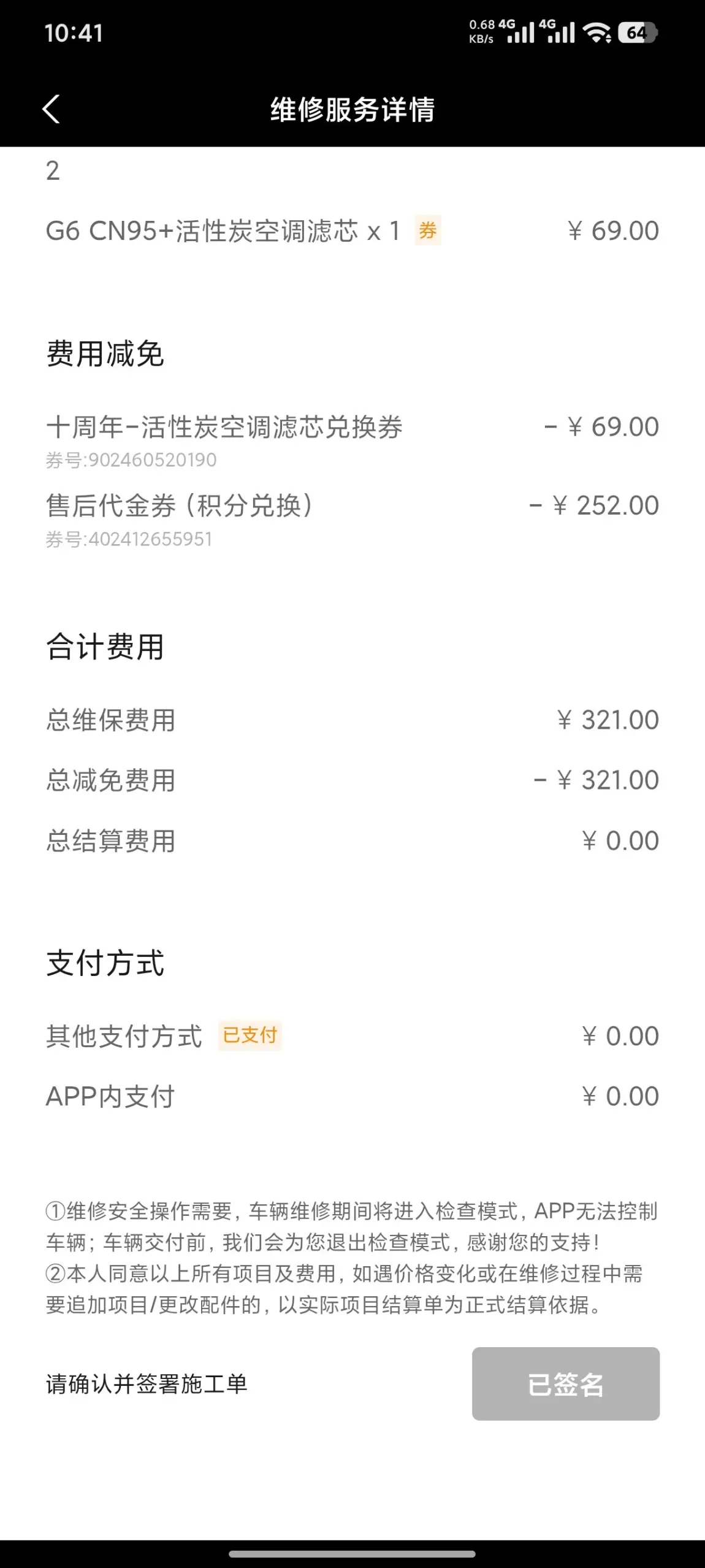Screen dimensions: 705x1568
Task: Go back from the 维修服务详情 page
Action: pos(51,110)
